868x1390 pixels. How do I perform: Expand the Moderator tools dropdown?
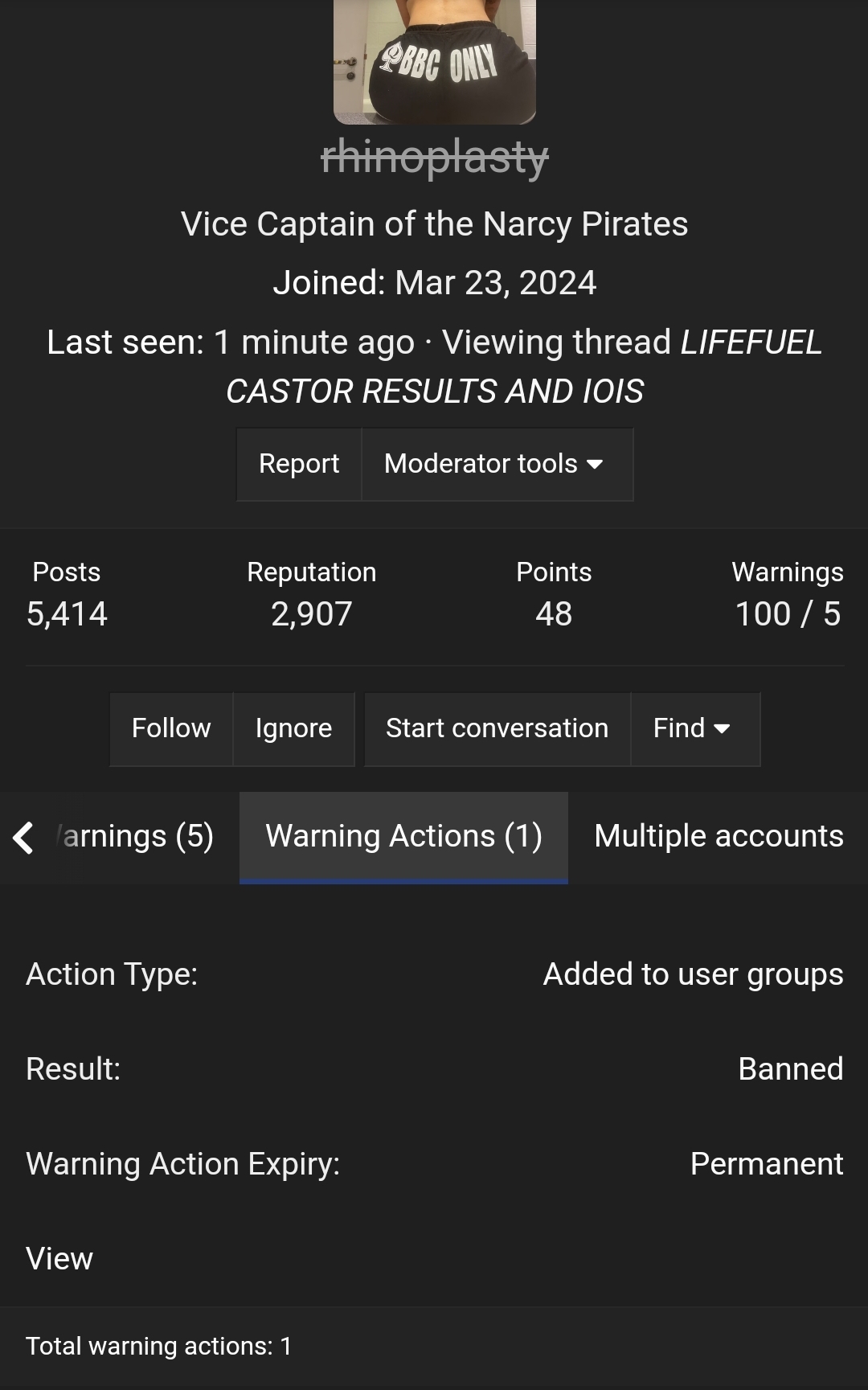497,464
